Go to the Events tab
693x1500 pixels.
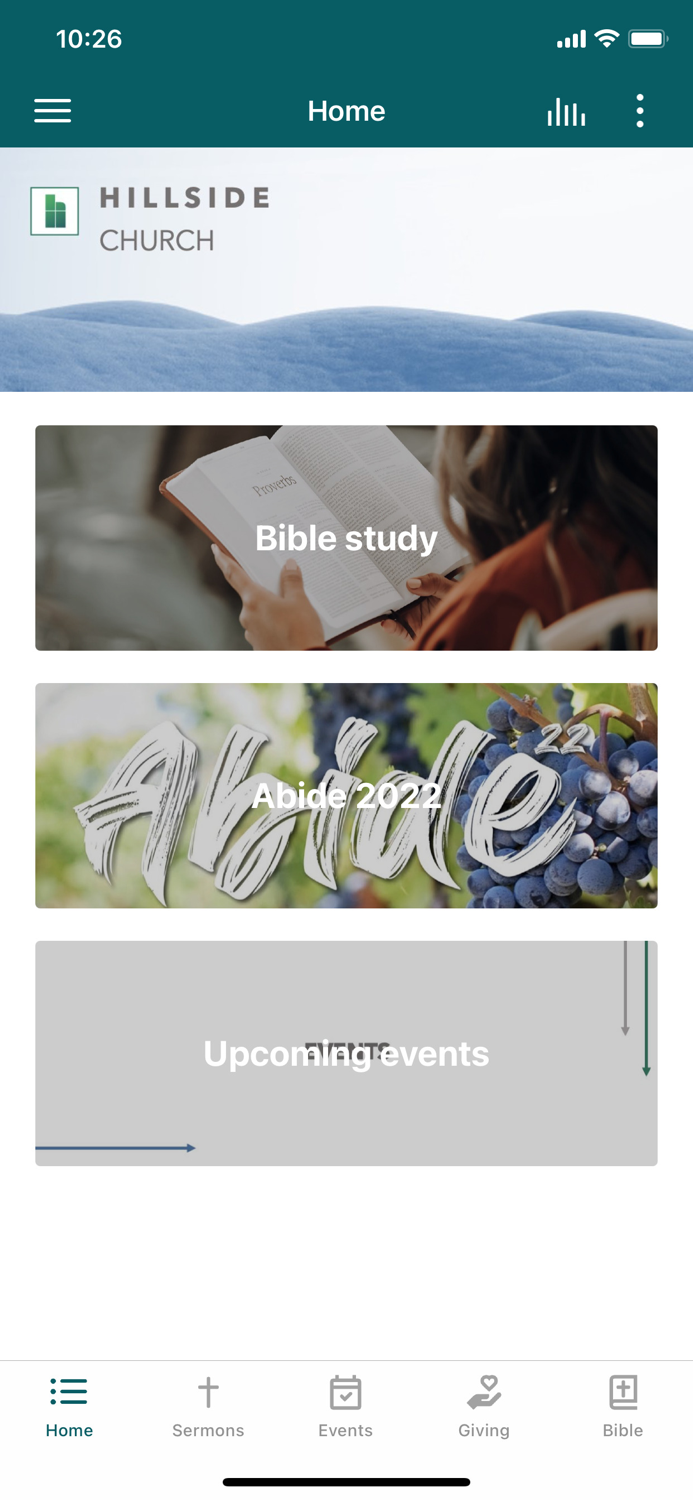coord(346,1407)
